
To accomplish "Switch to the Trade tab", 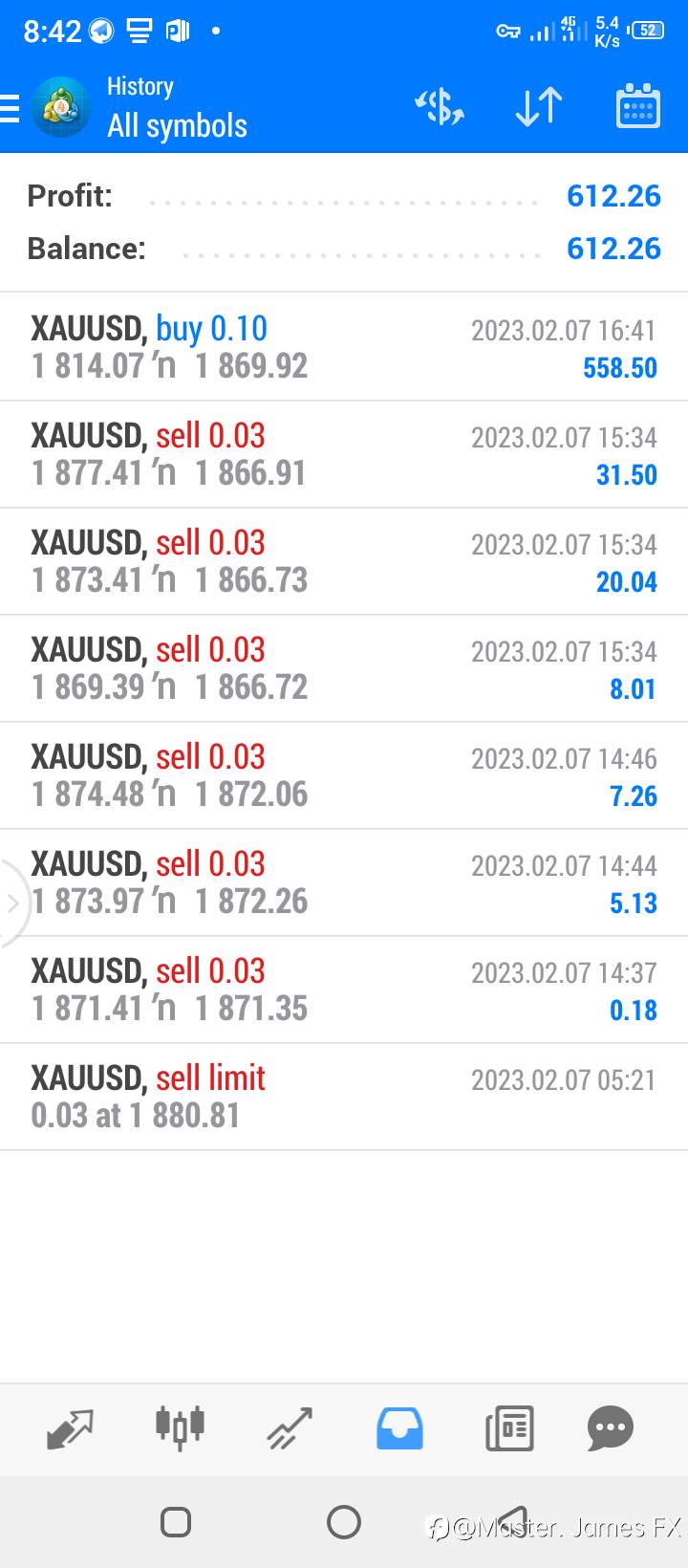I will point(290,1428).
